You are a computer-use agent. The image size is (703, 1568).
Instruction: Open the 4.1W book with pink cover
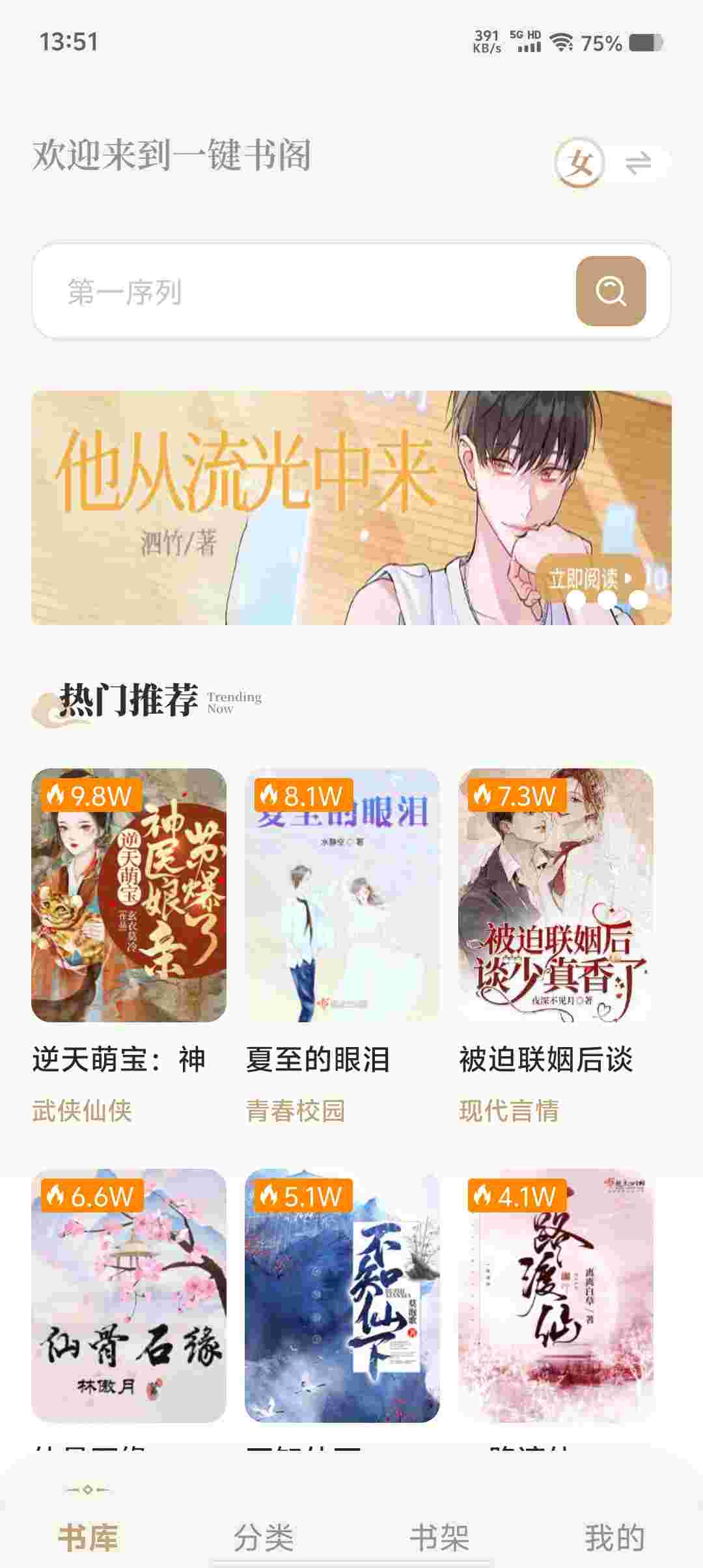click(556, 1295)
